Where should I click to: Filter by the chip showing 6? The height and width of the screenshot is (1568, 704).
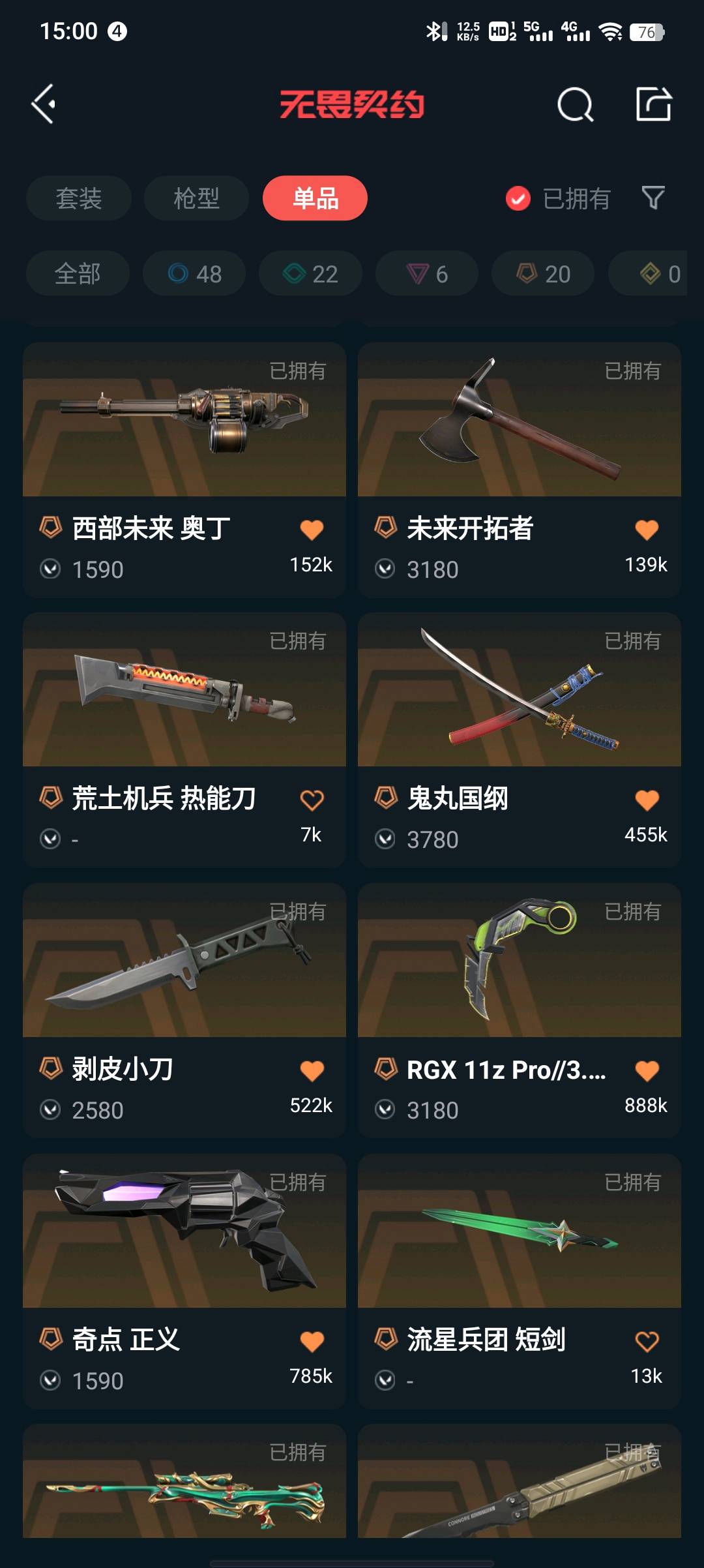pyautogui.click(x=427, y=274)
